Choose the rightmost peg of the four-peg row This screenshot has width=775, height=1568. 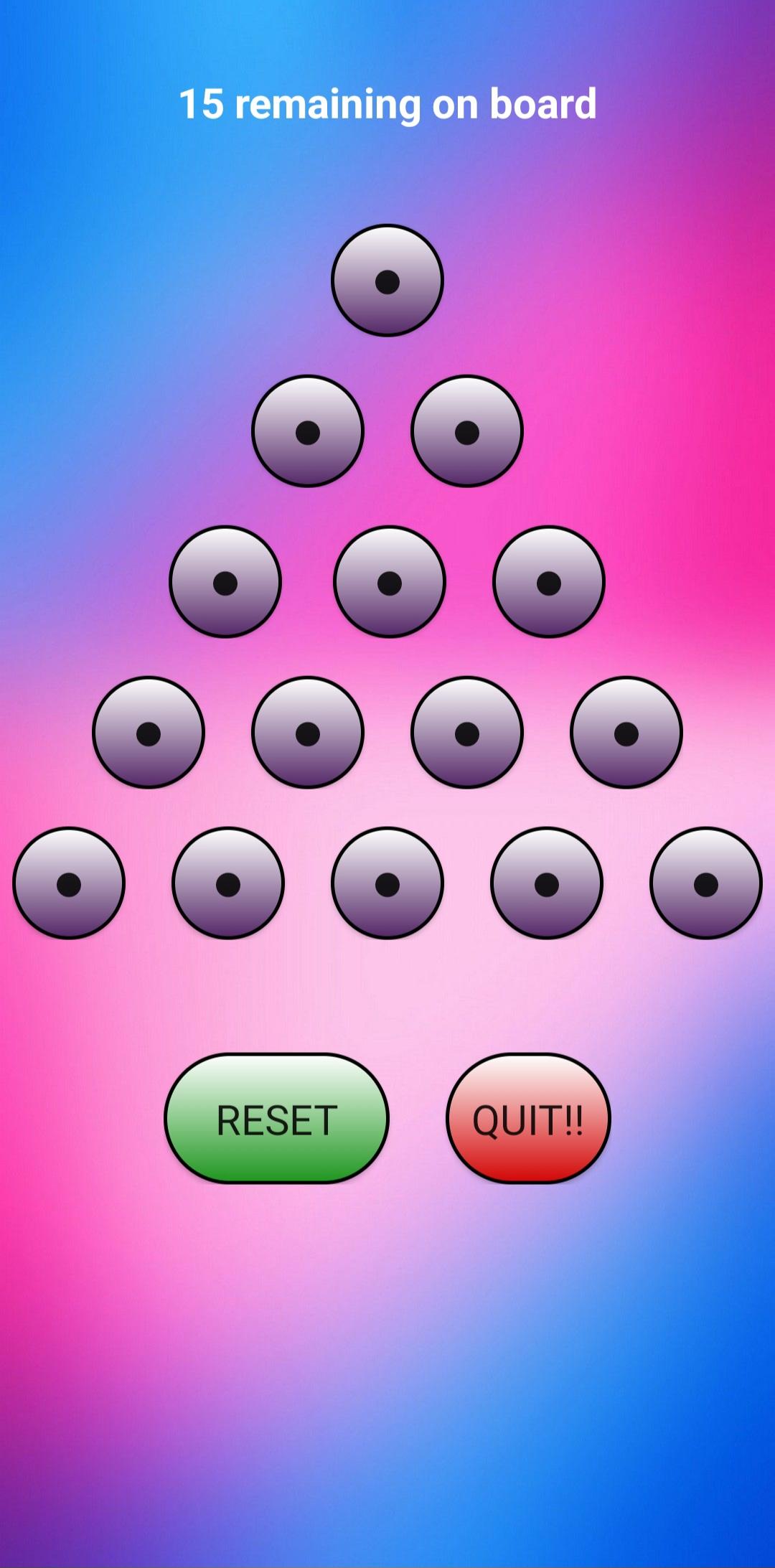626,733
